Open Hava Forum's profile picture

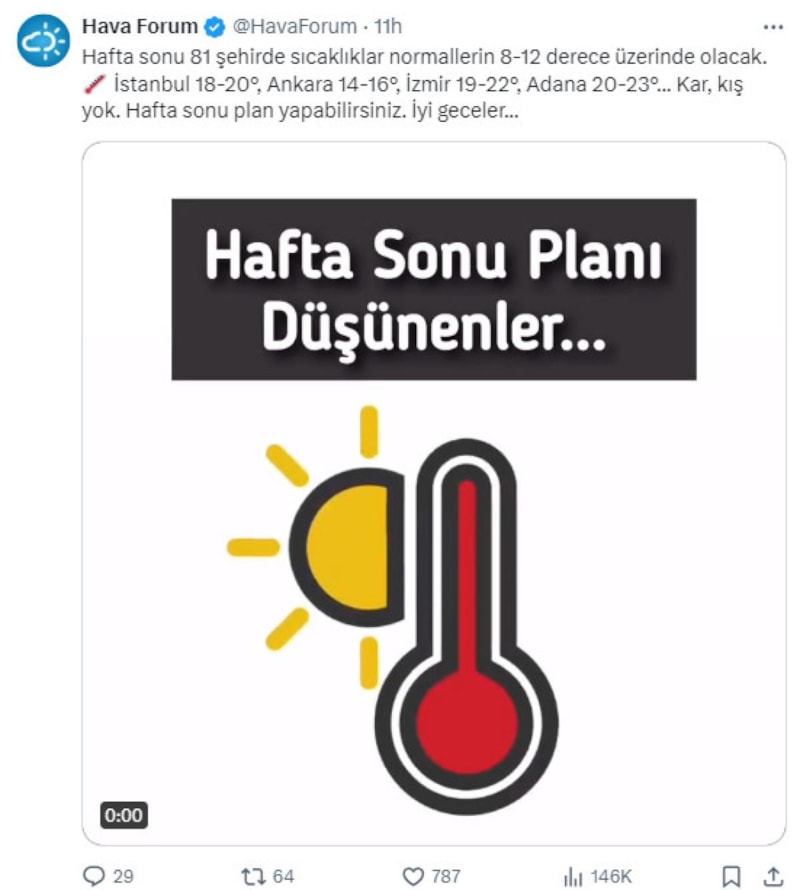pos(43,41)
